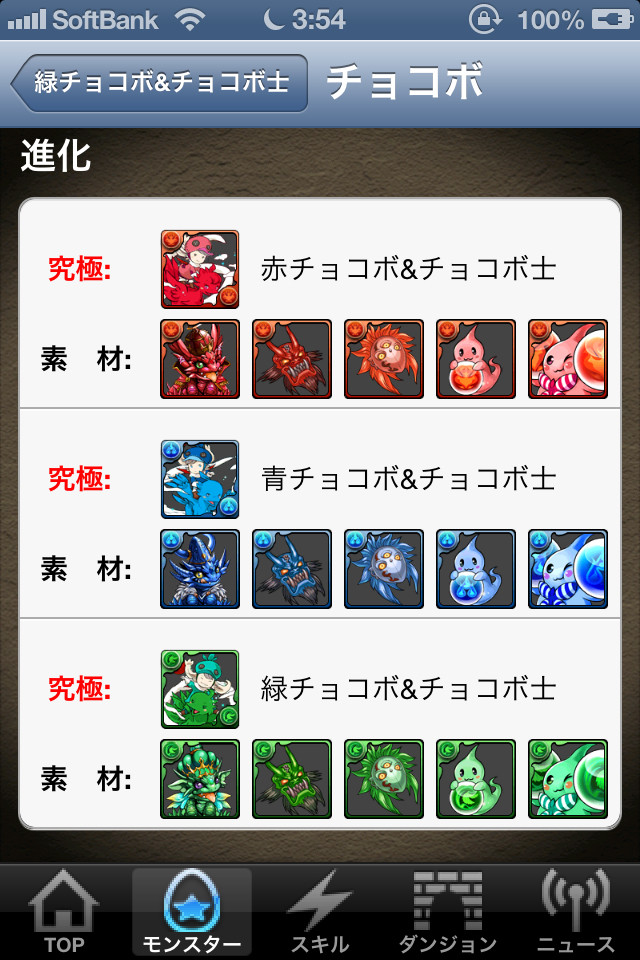This screenshot has height=960, width=640.
Task: Open the red dragon material monster
Action: click(x=200, y=359)
